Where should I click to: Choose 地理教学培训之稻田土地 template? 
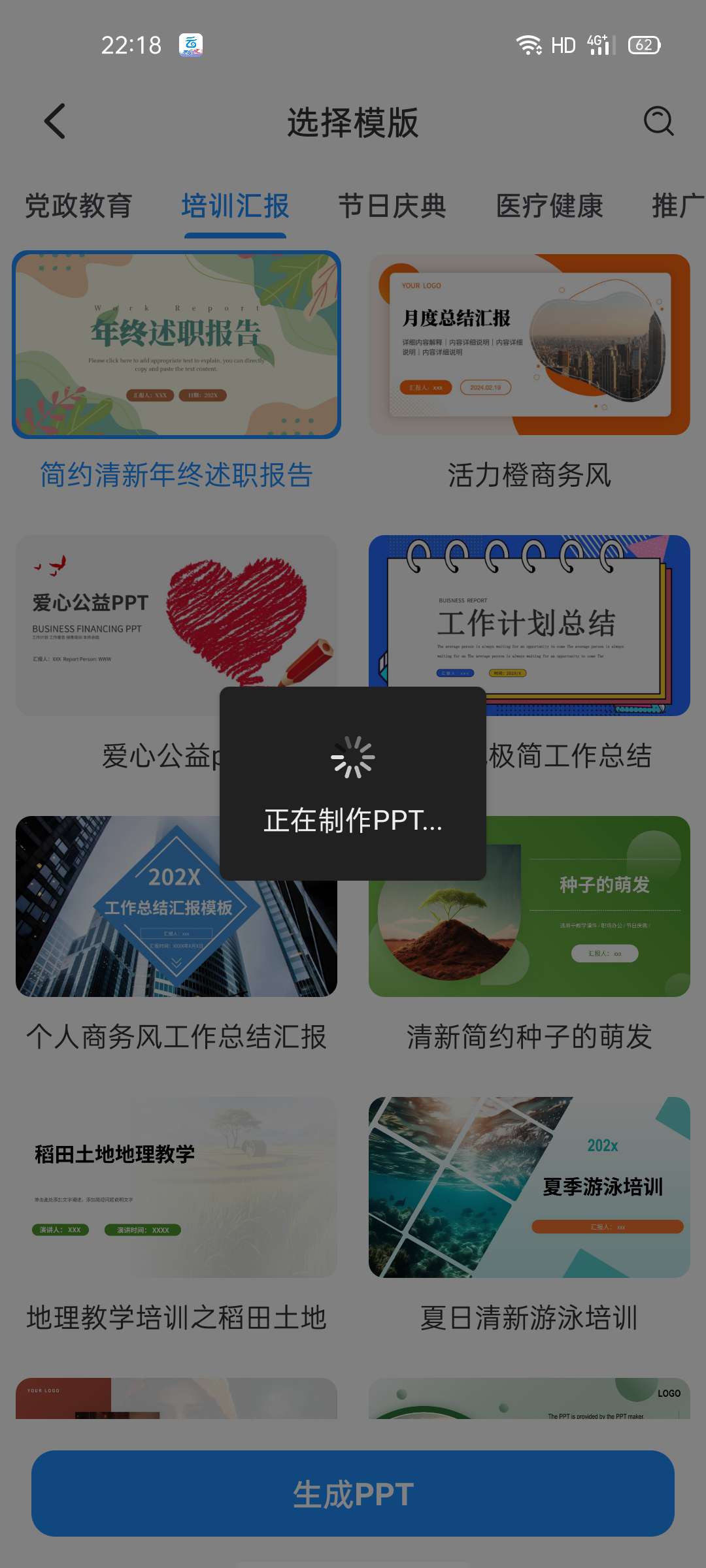[176, 1187]
